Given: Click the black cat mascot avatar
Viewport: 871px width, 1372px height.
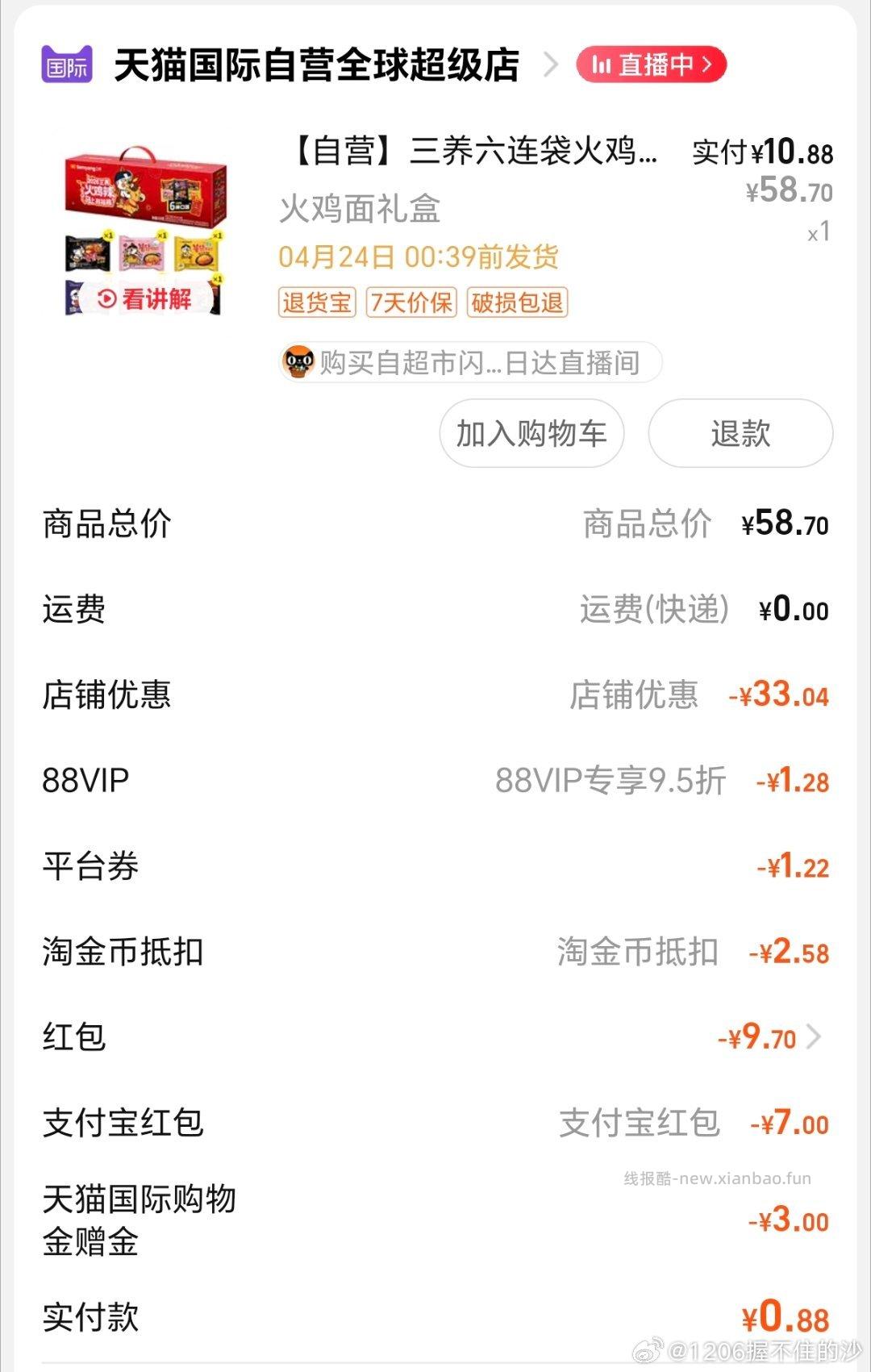Looking at the screenshot, I should pos(299,363).
